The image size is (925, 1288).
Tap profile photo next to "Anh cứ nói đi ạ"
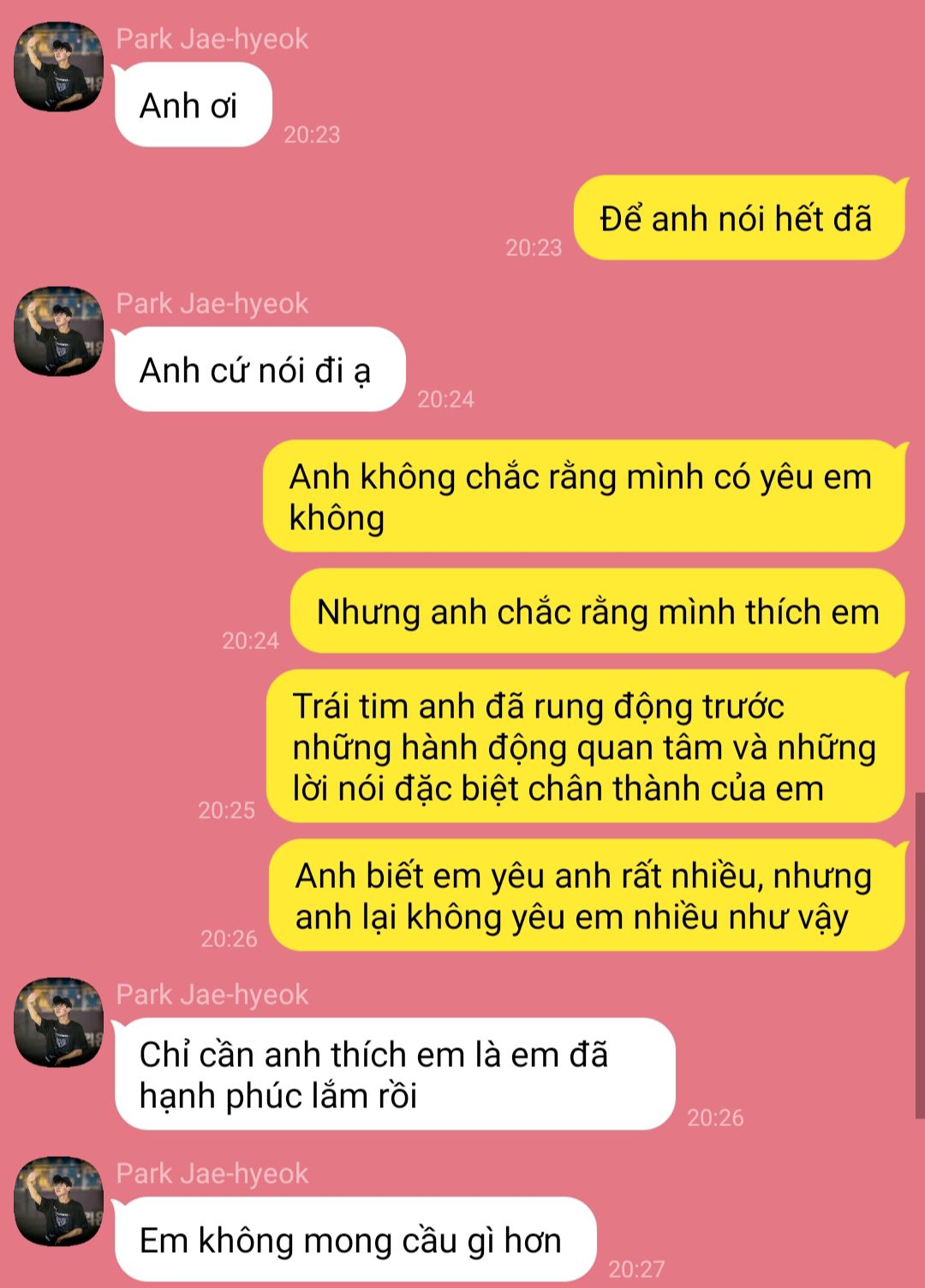pyautogui.click(x=58, y=331)
